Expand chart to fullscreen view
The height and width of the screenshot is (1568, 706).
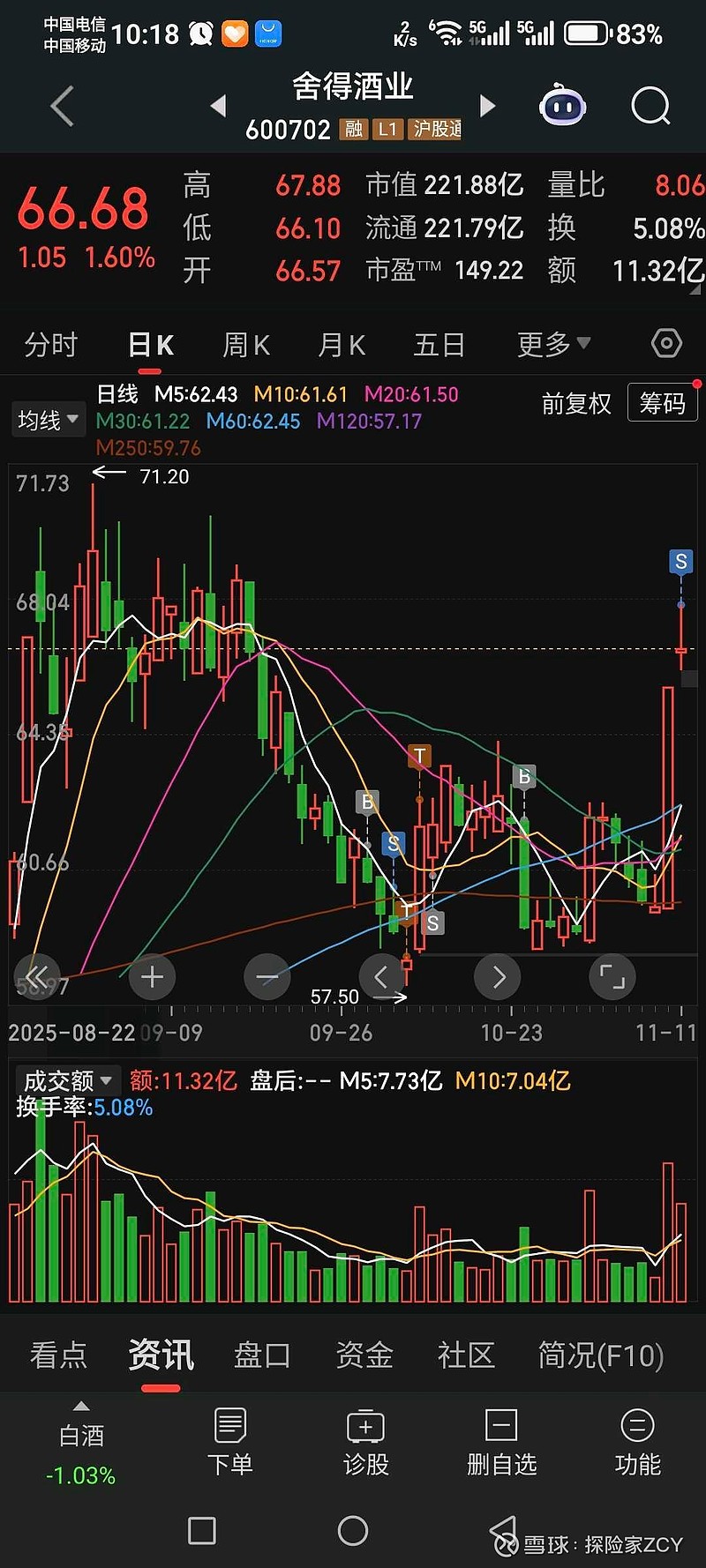tap(612, 977)
